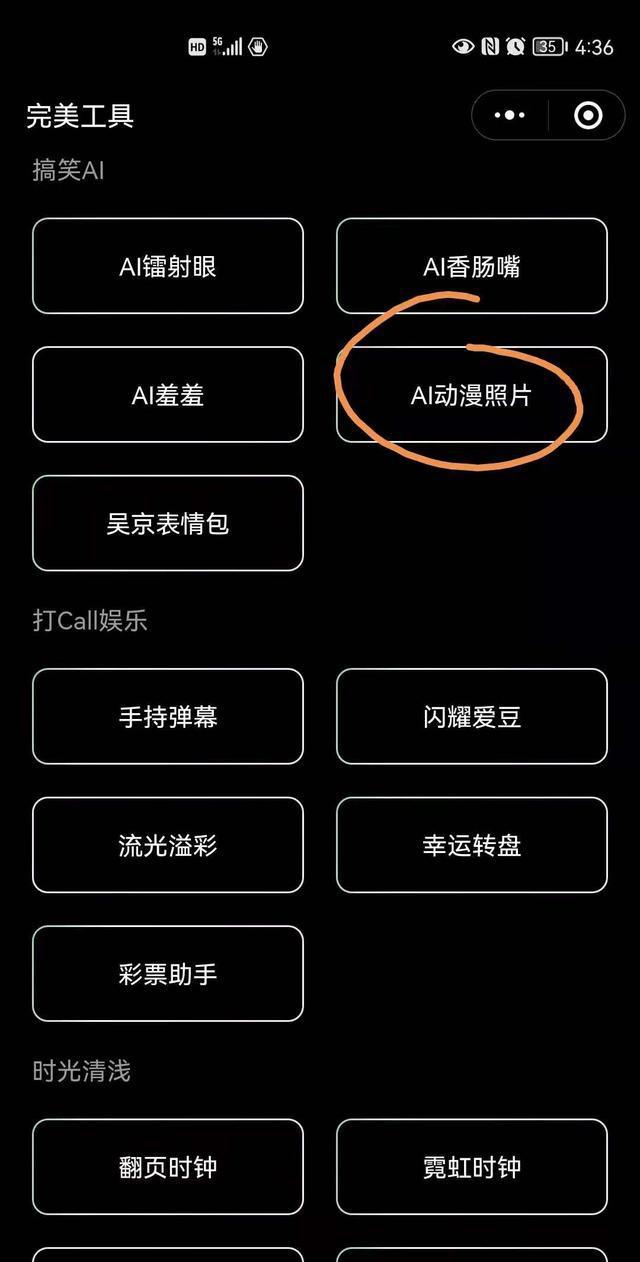Open 彩票助手
The image size is (640, 1262).
pyautogui.click(x=168, y=974)
